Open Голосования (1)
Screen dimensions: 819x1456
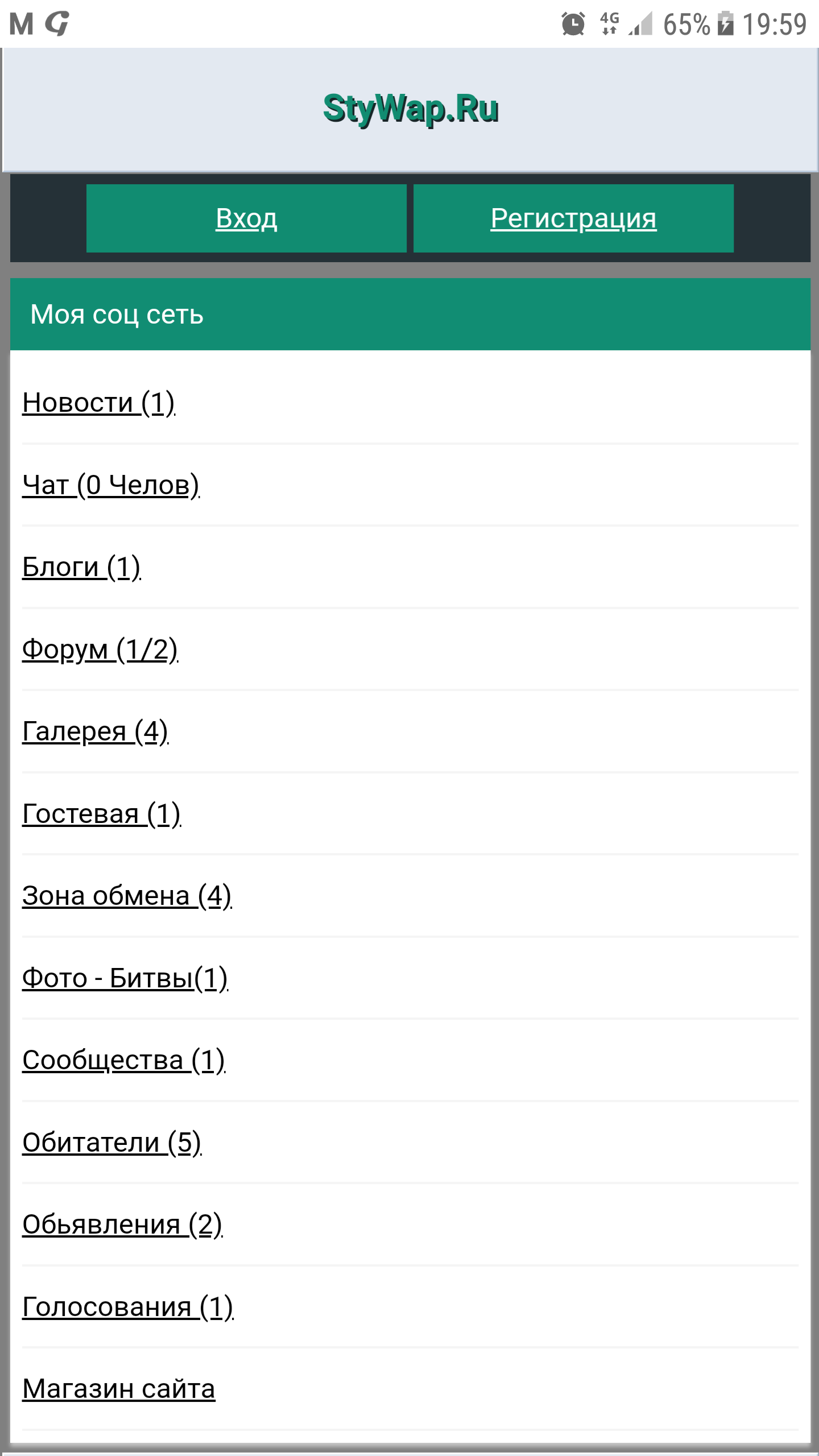click(128, 1307)
